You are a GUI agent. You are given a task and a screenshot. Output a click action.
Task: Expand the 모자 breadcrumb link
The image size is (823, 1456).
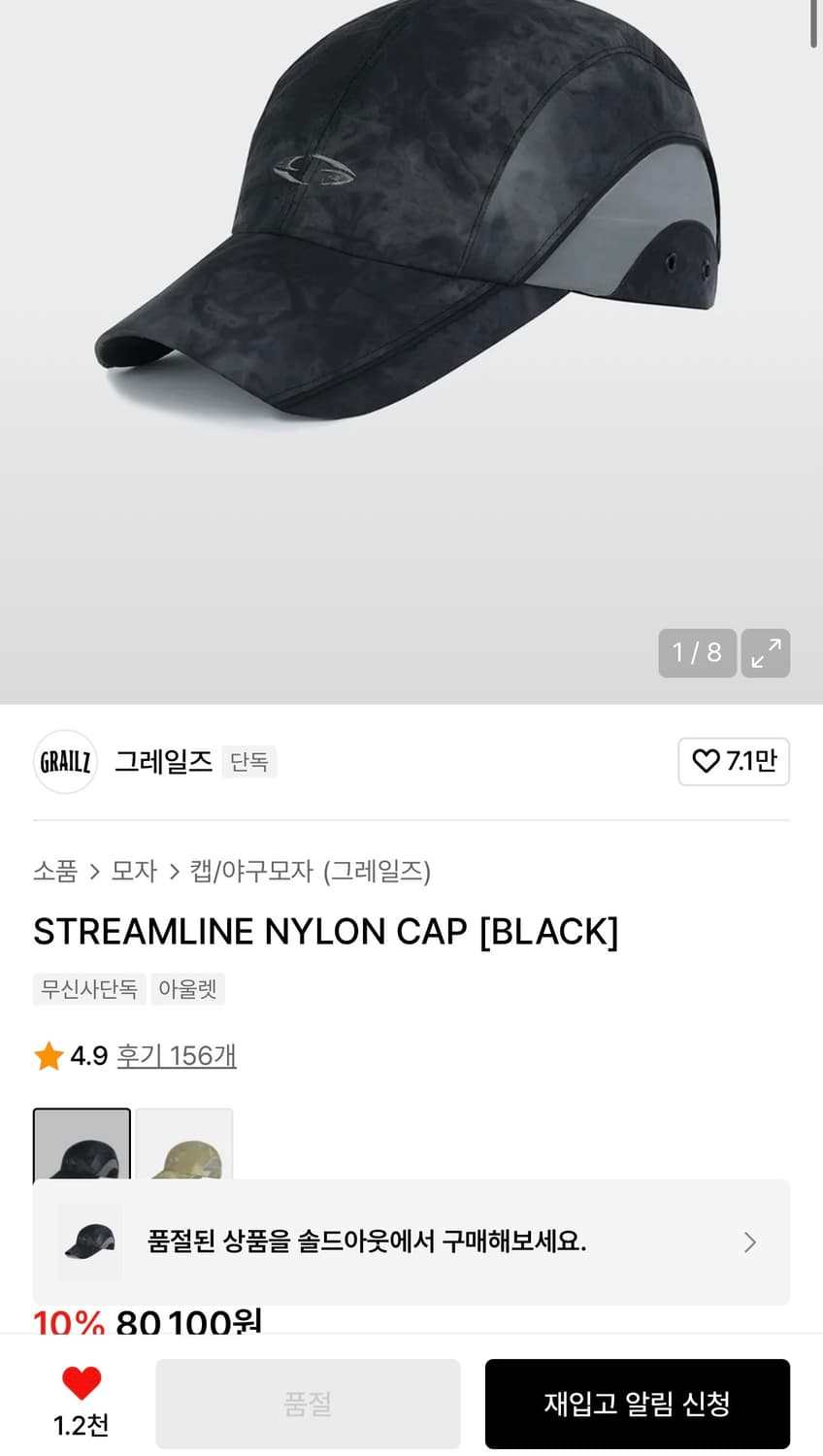[x=136, y=872]
